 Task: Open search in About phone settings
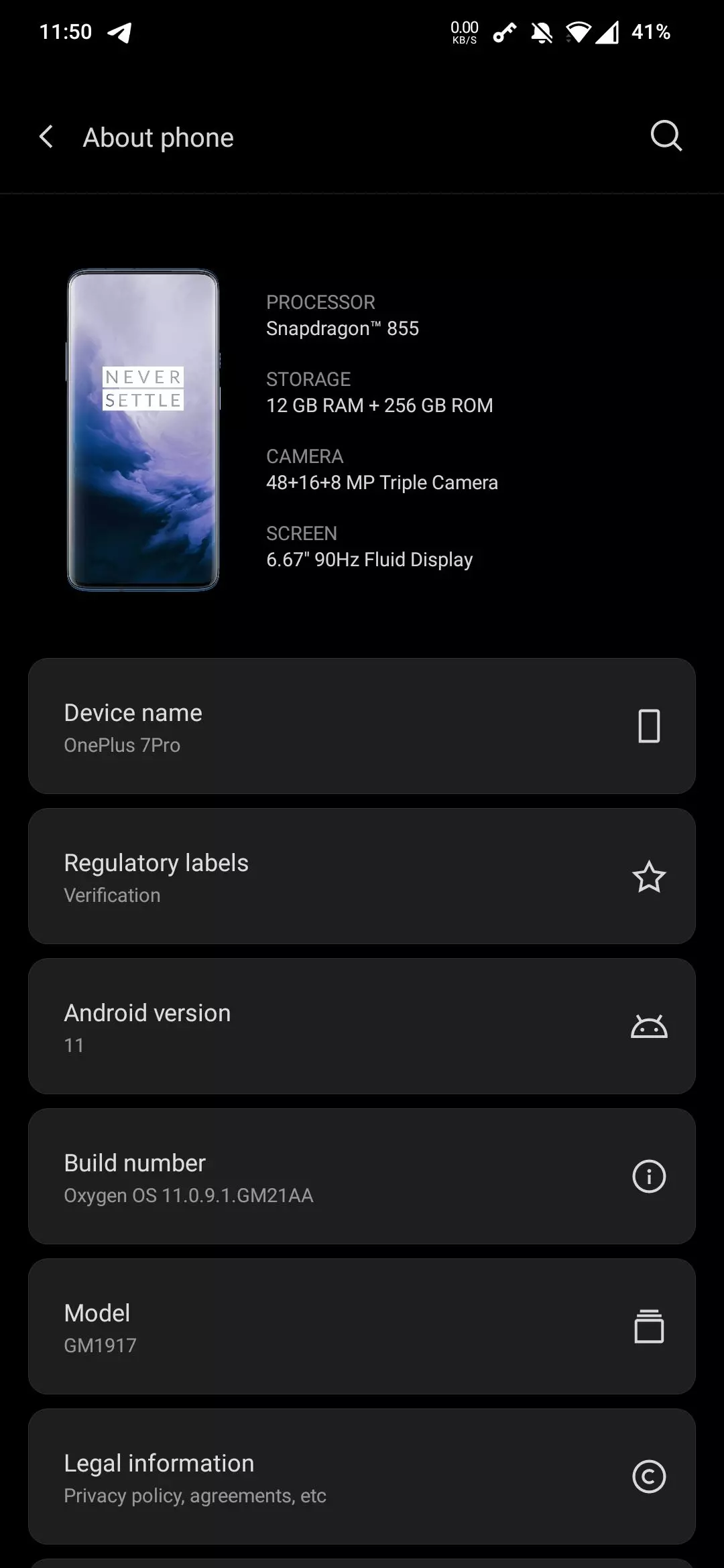tap(664, 137)
